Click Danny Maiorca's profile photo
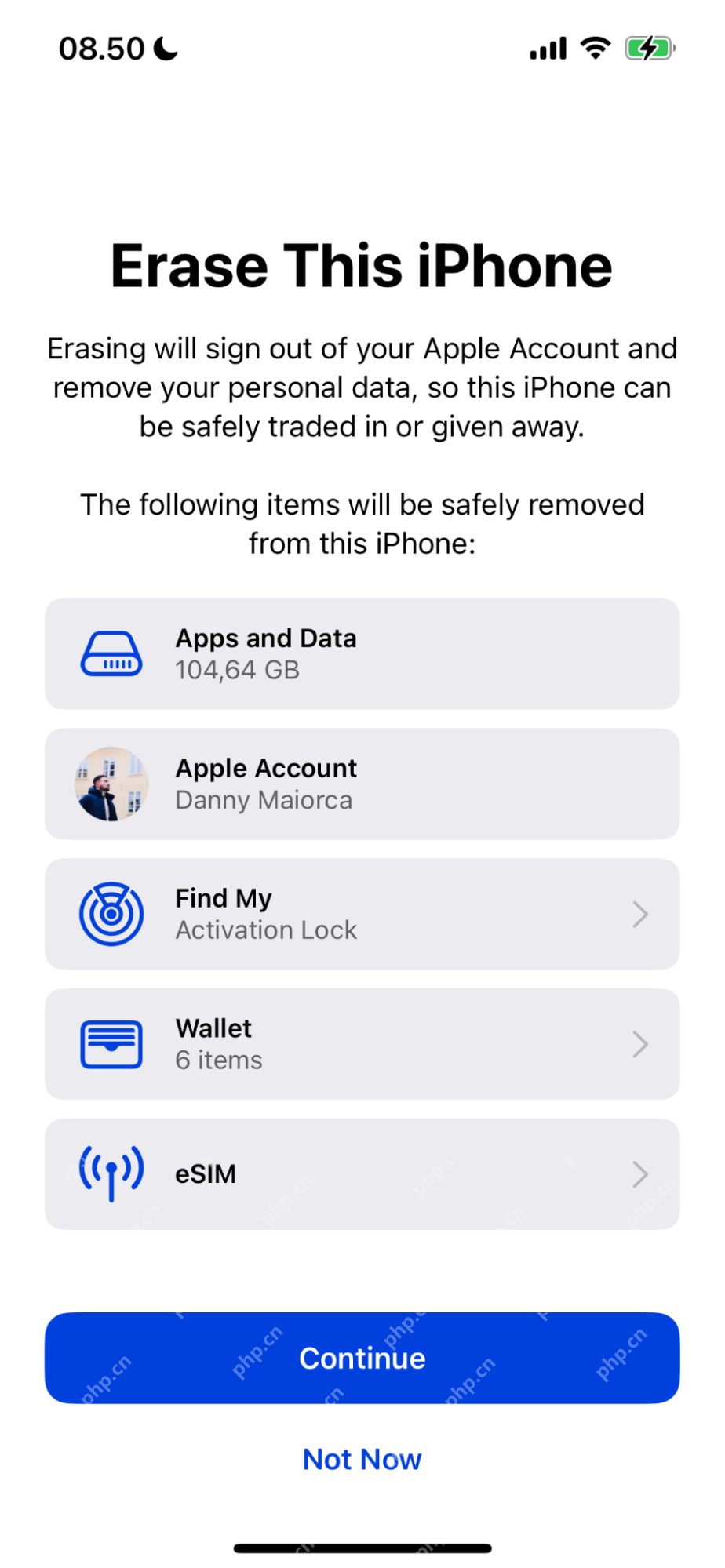The width and height of the screenshot is (725, 1568). 111,784
